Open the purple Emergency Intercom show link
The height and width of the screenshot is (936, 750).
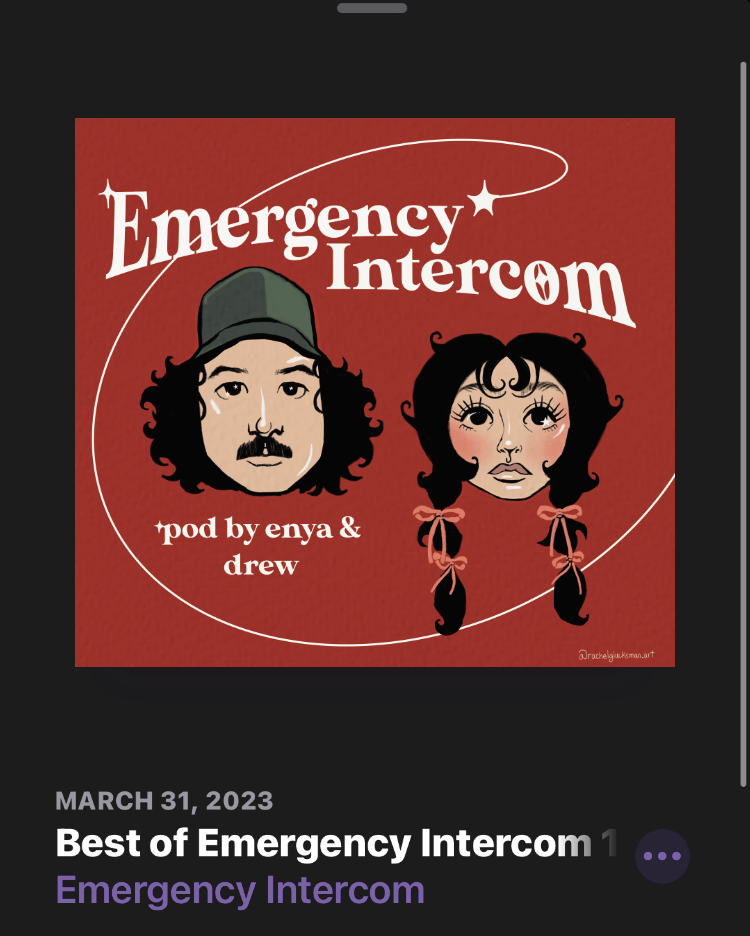[240, 889]
